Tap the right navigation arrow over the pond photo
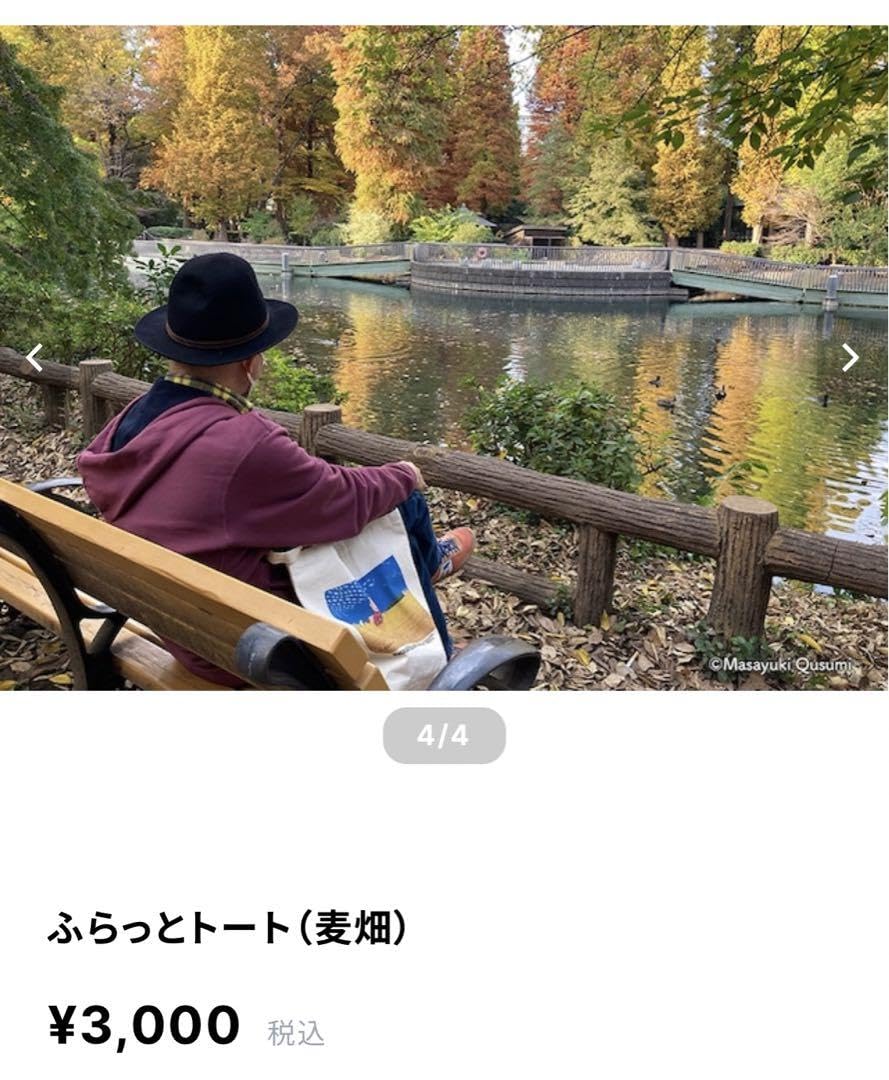Viewport: 889px width, 1080px height. (x=850, y=356)
